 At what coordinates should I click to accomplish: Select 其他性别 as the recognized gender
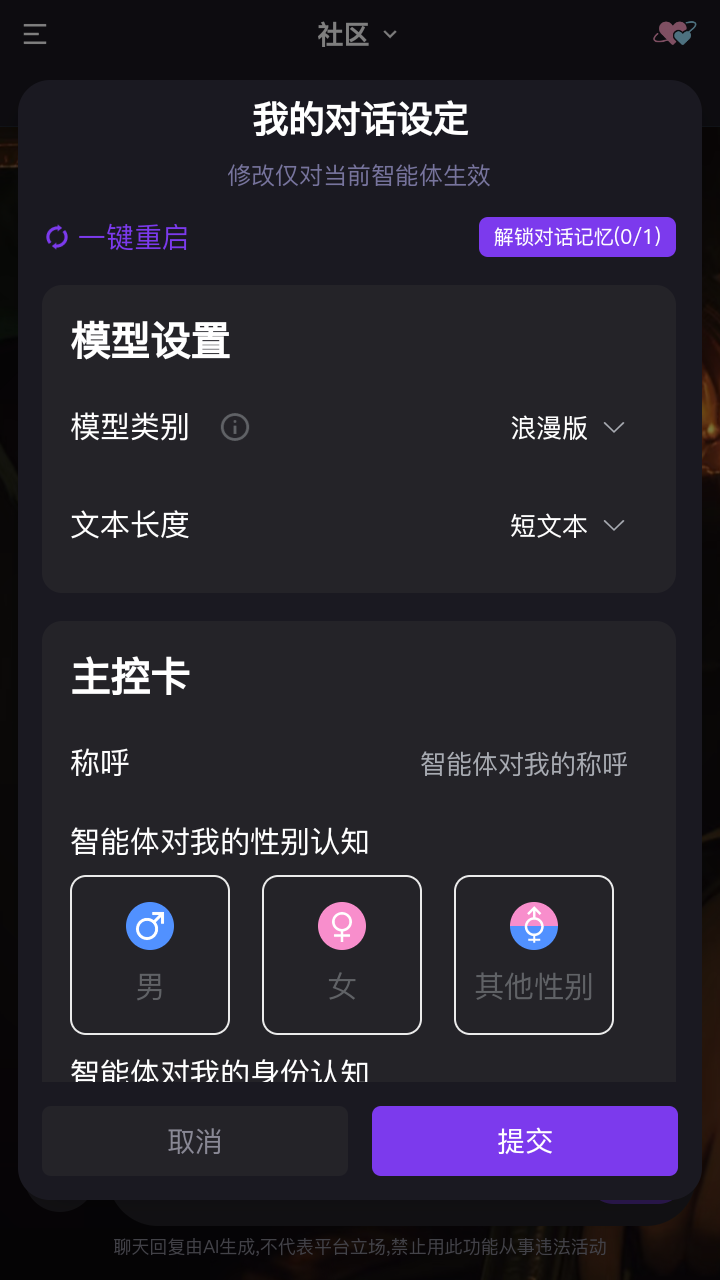[533, 954]
